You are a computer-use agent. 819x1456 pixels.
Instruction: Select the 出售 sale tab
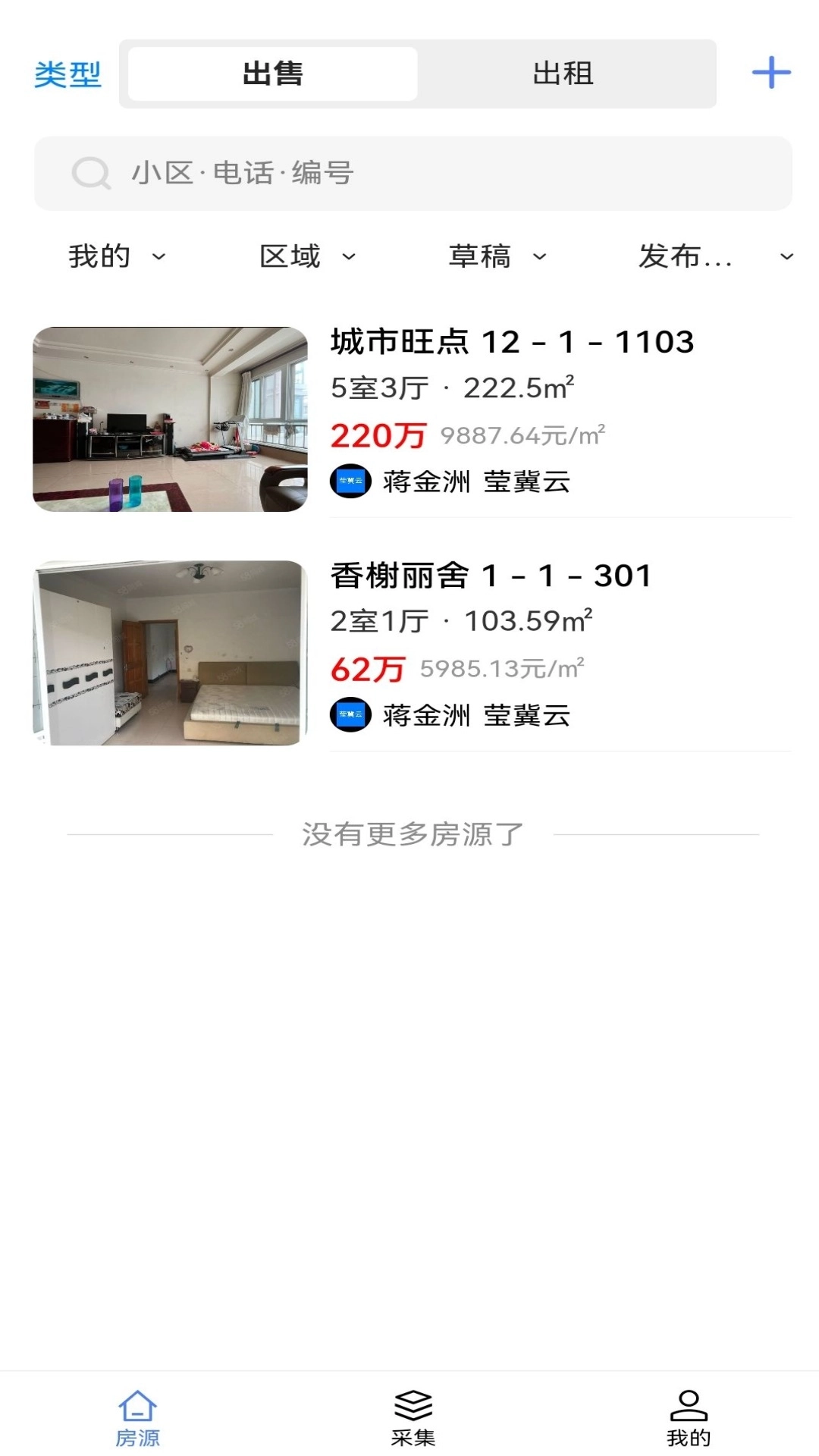[273, 73]
